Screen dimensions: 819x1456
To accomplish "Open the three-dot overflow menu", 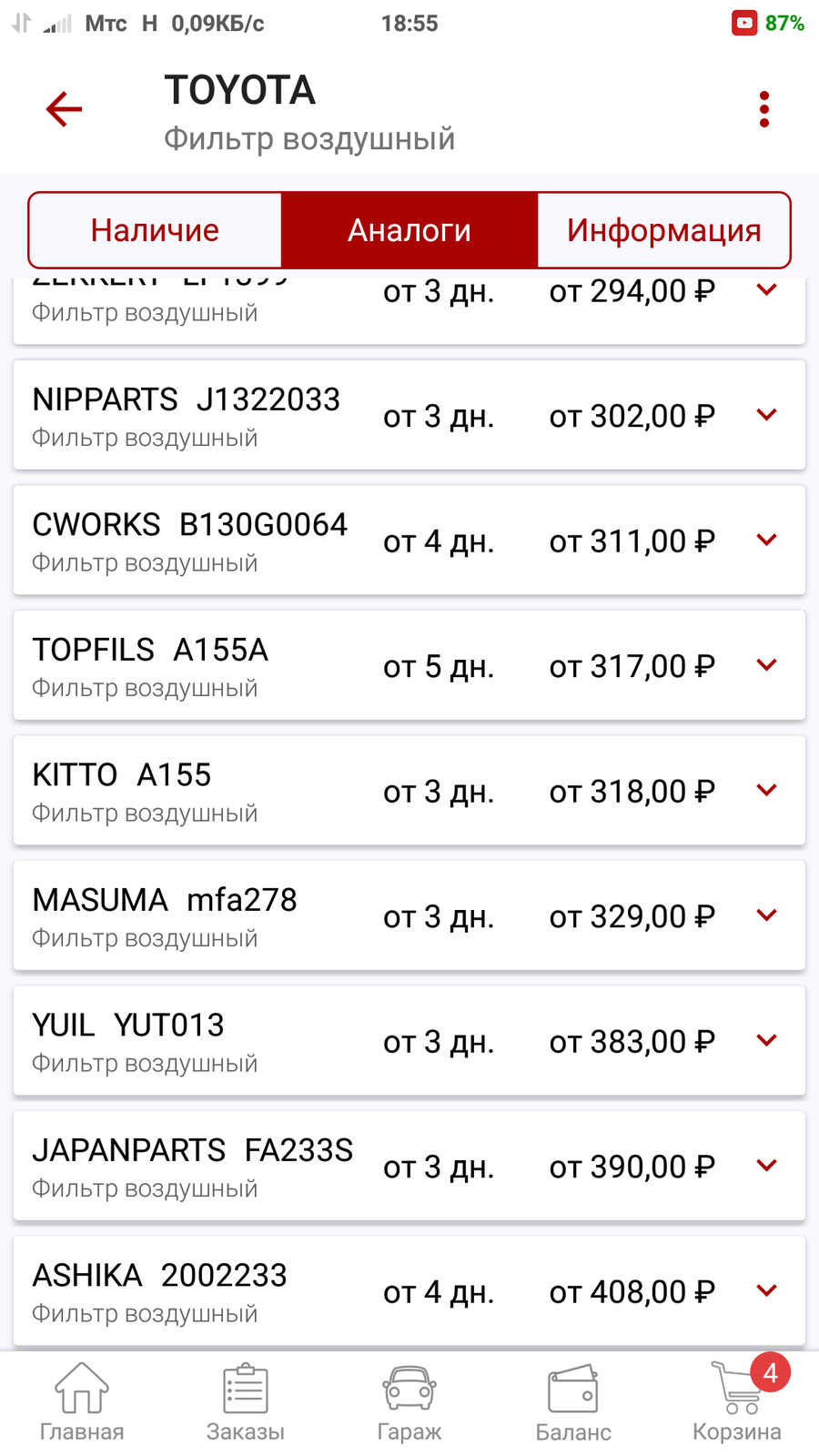I will [x=764, y=110].
